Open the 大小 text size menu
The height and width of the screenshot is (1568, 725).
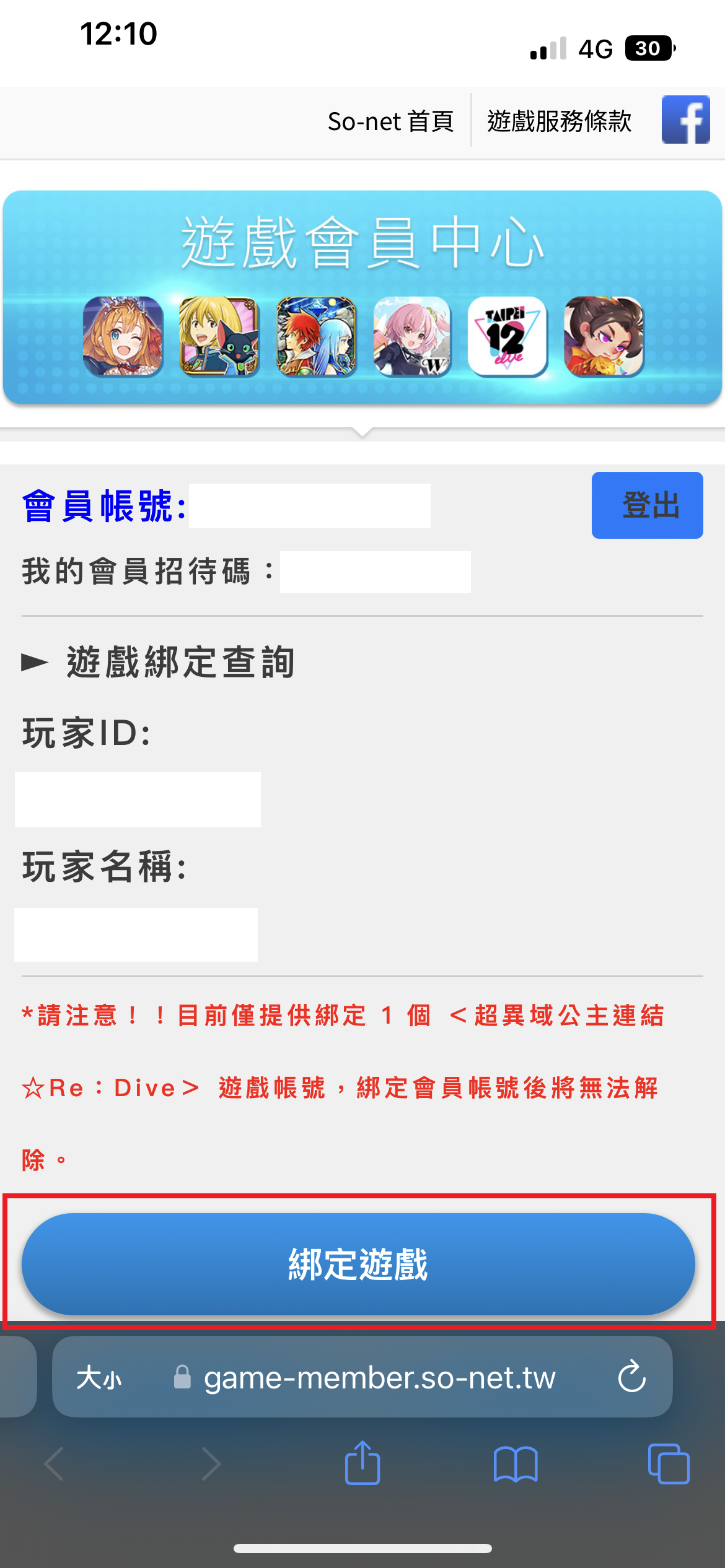pos(99,1378)
